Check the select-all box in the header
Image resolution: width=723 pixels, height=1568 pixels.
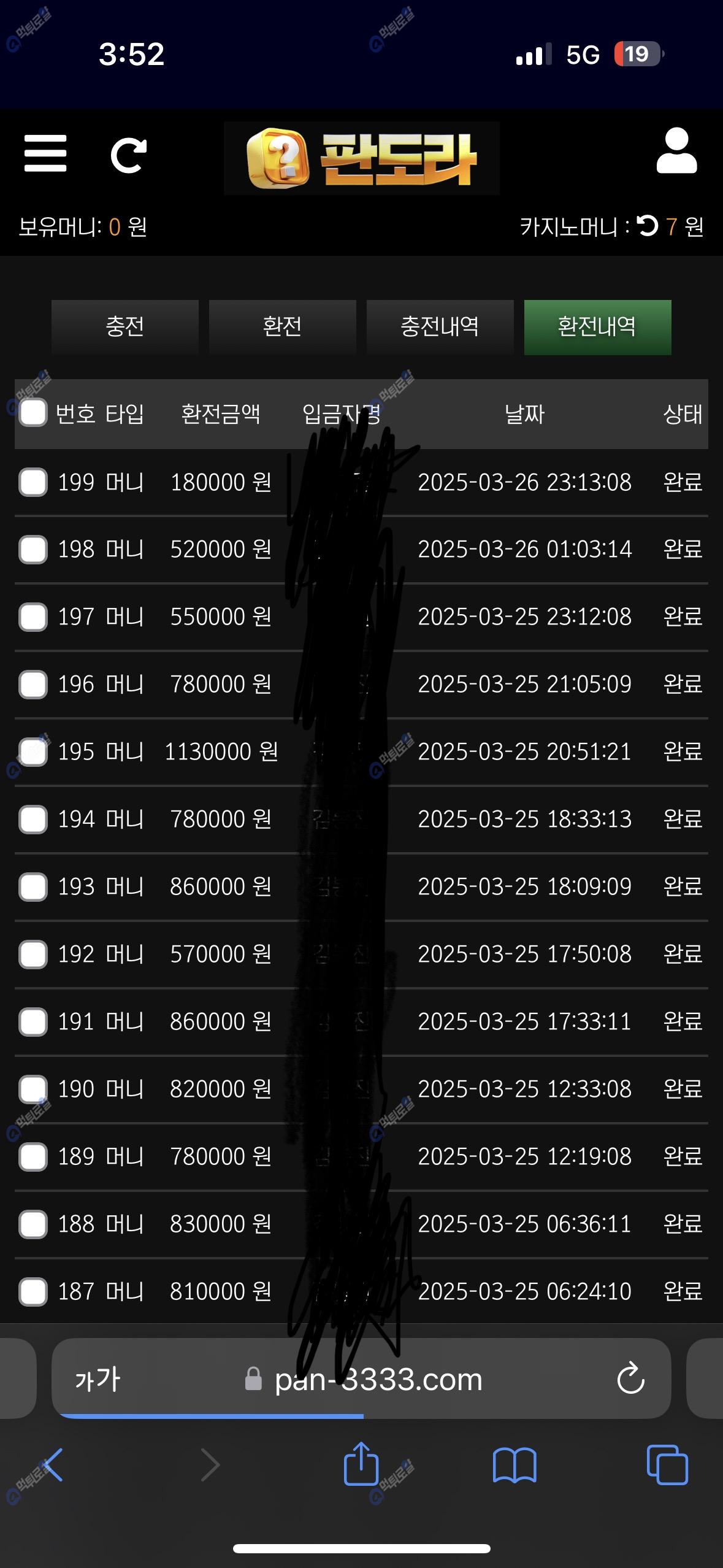coord(33,412)
